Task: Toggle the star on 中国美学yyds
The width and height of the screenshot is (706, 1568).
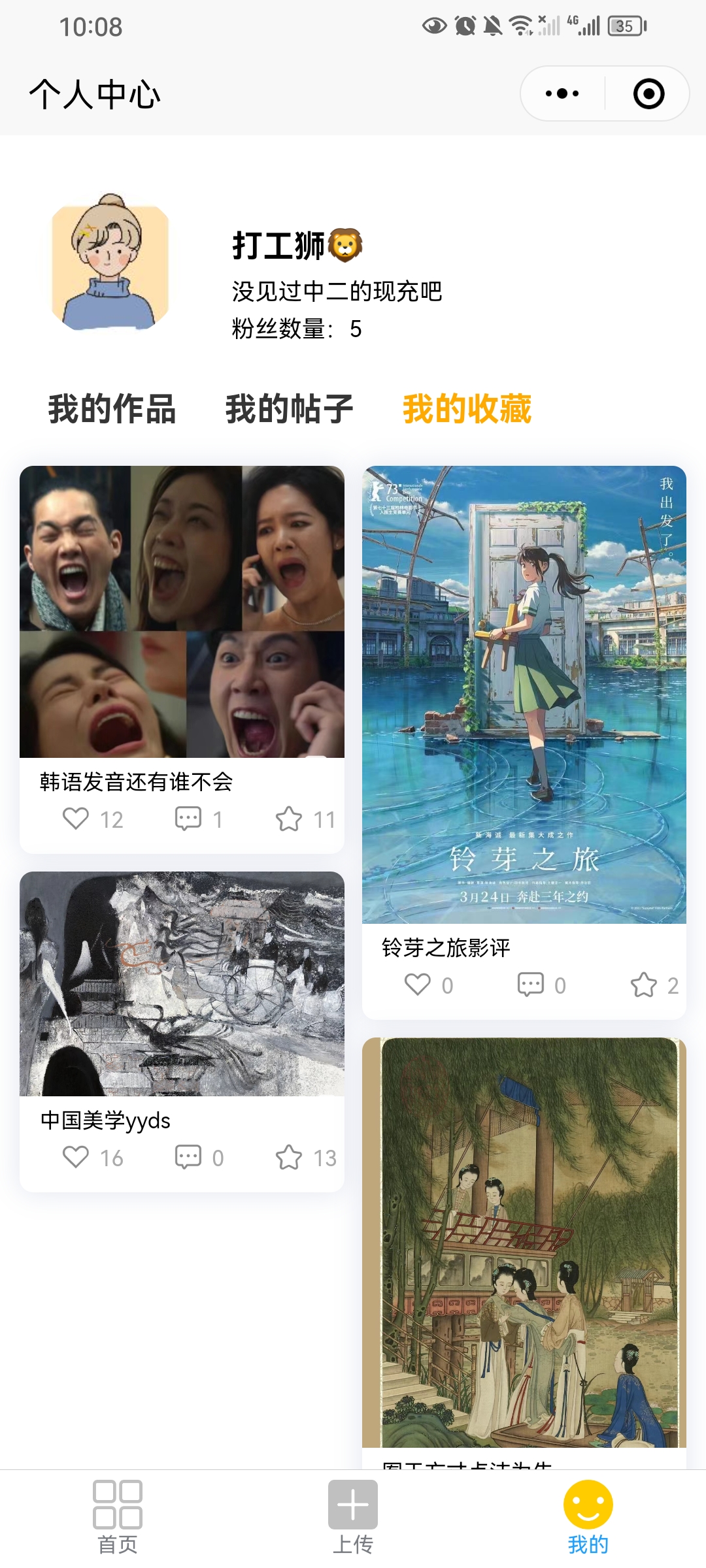Action: pyautogui.click(x=289, y=1157)
